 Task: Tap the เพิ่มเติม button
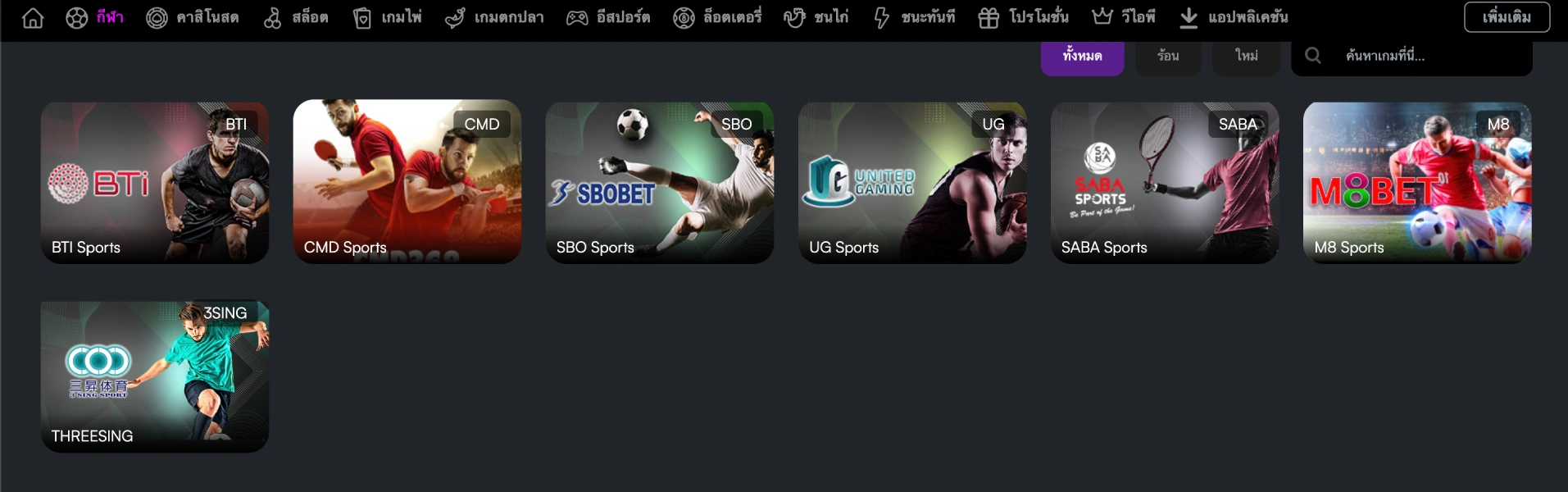1507,17
